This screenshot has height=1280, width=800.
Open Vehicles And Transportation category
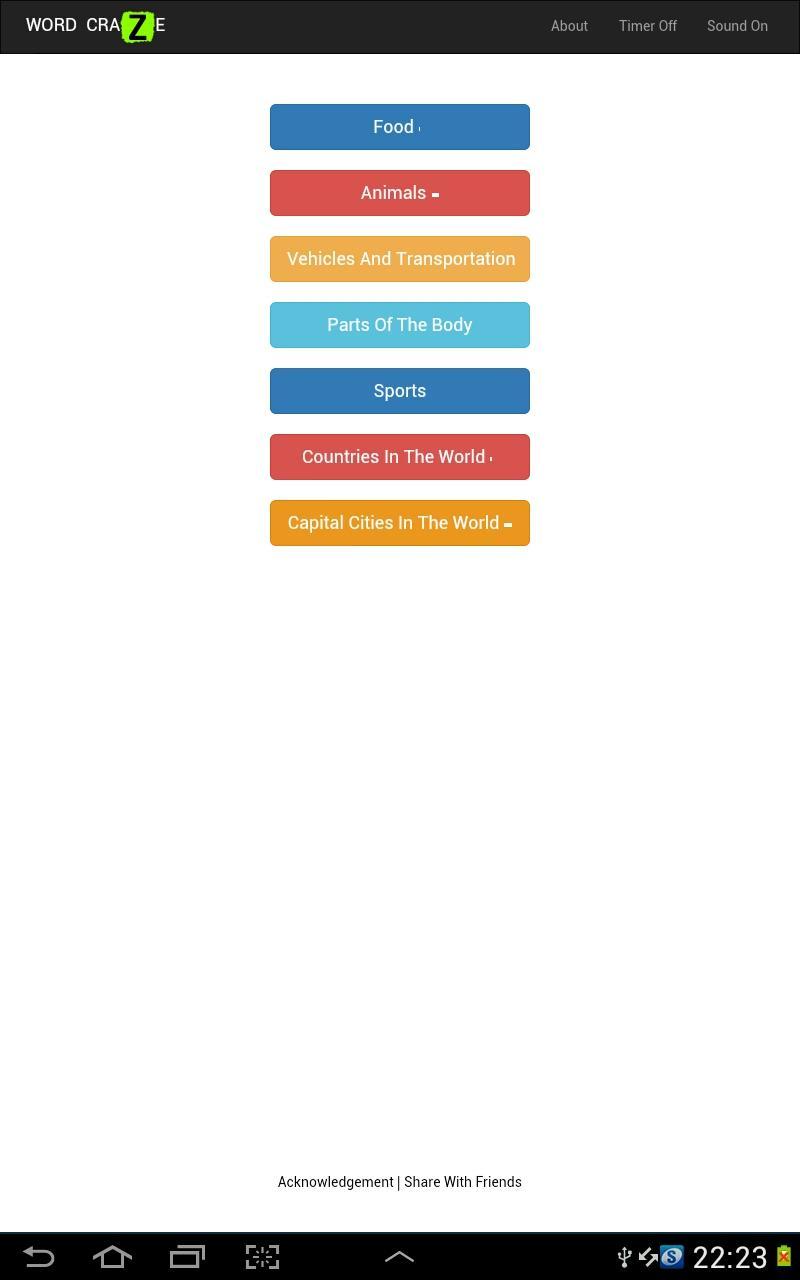pyautogui.click(x=399, y=259)
